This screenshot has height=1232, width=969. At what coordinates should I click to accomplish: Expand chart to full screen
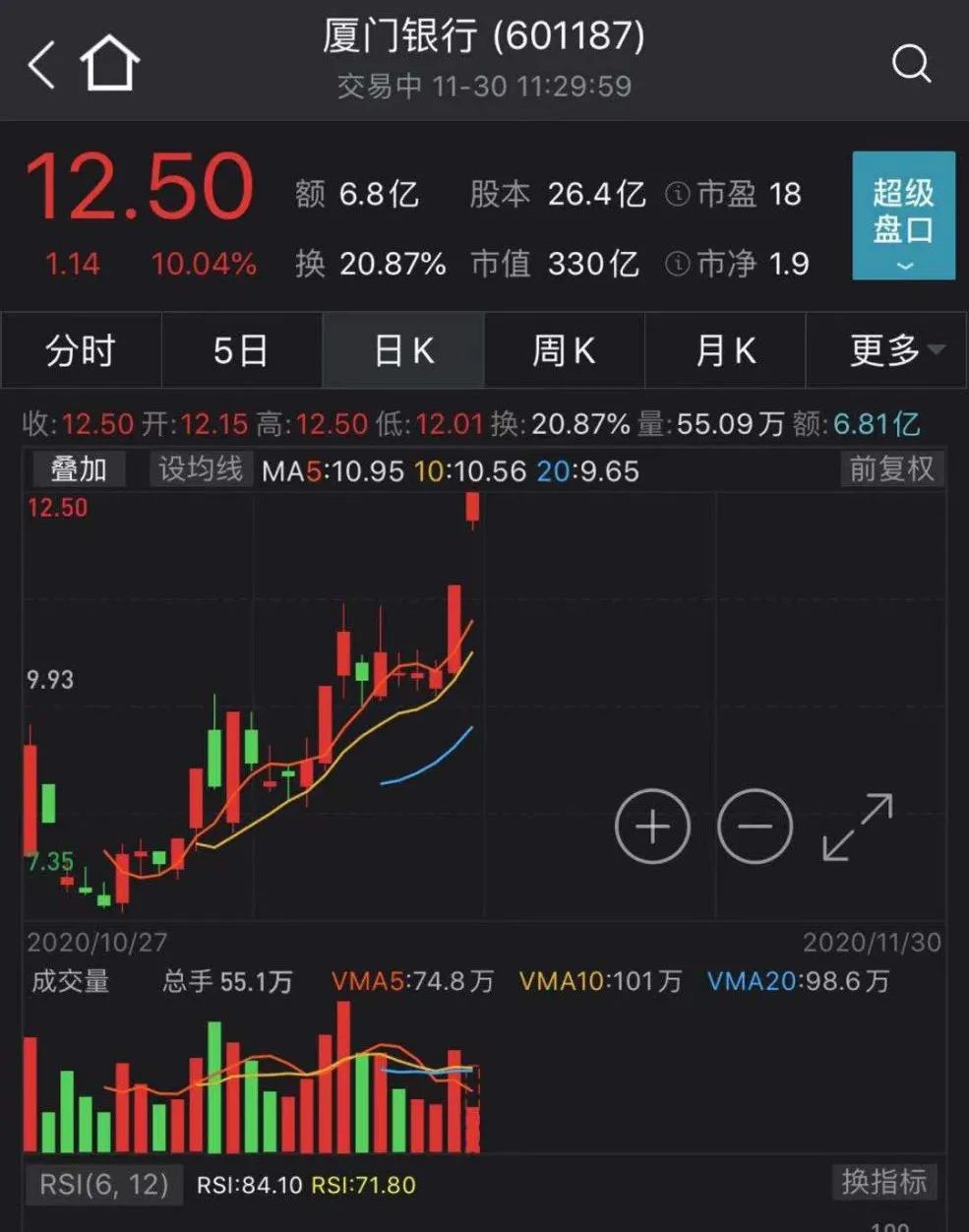[858, 827]
